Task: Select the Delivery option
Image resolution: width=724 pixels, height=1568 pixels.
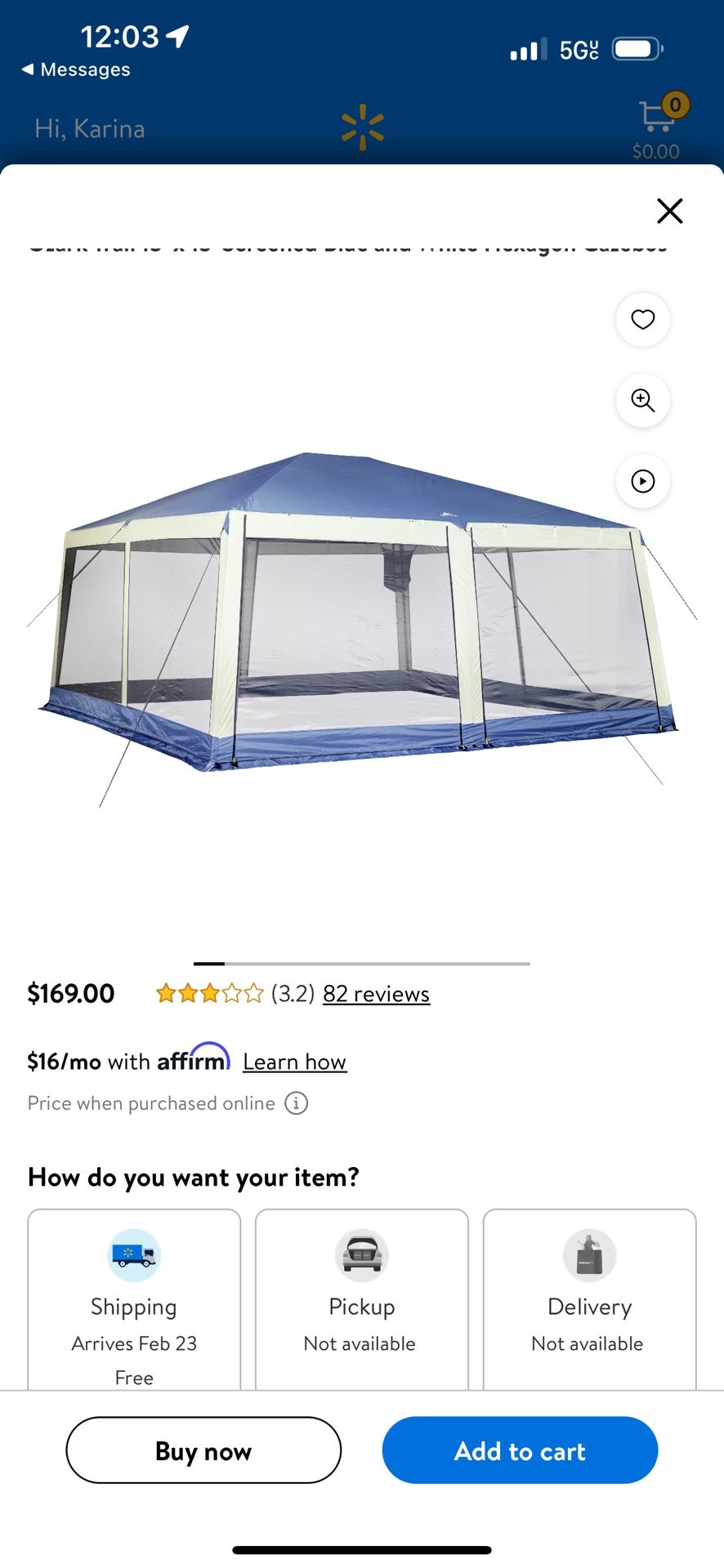Action: [589, 1300]
